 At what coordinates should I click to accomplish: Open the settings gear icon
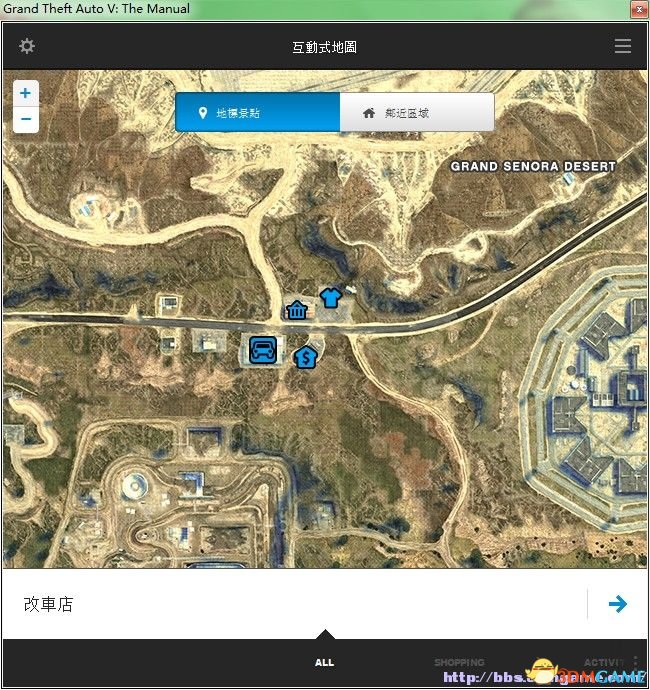click(x=26, y=46)
